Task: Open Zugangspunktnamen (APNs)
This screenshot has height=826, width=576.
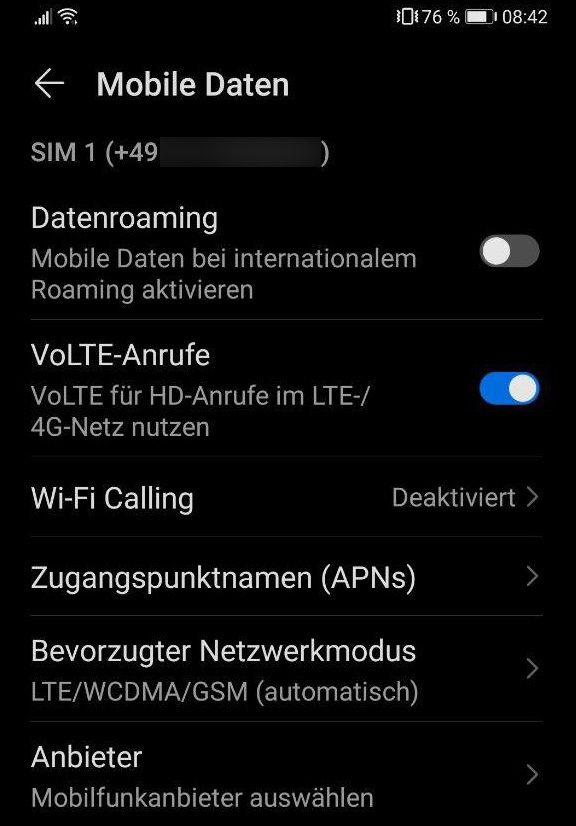Action: [287, 576]
